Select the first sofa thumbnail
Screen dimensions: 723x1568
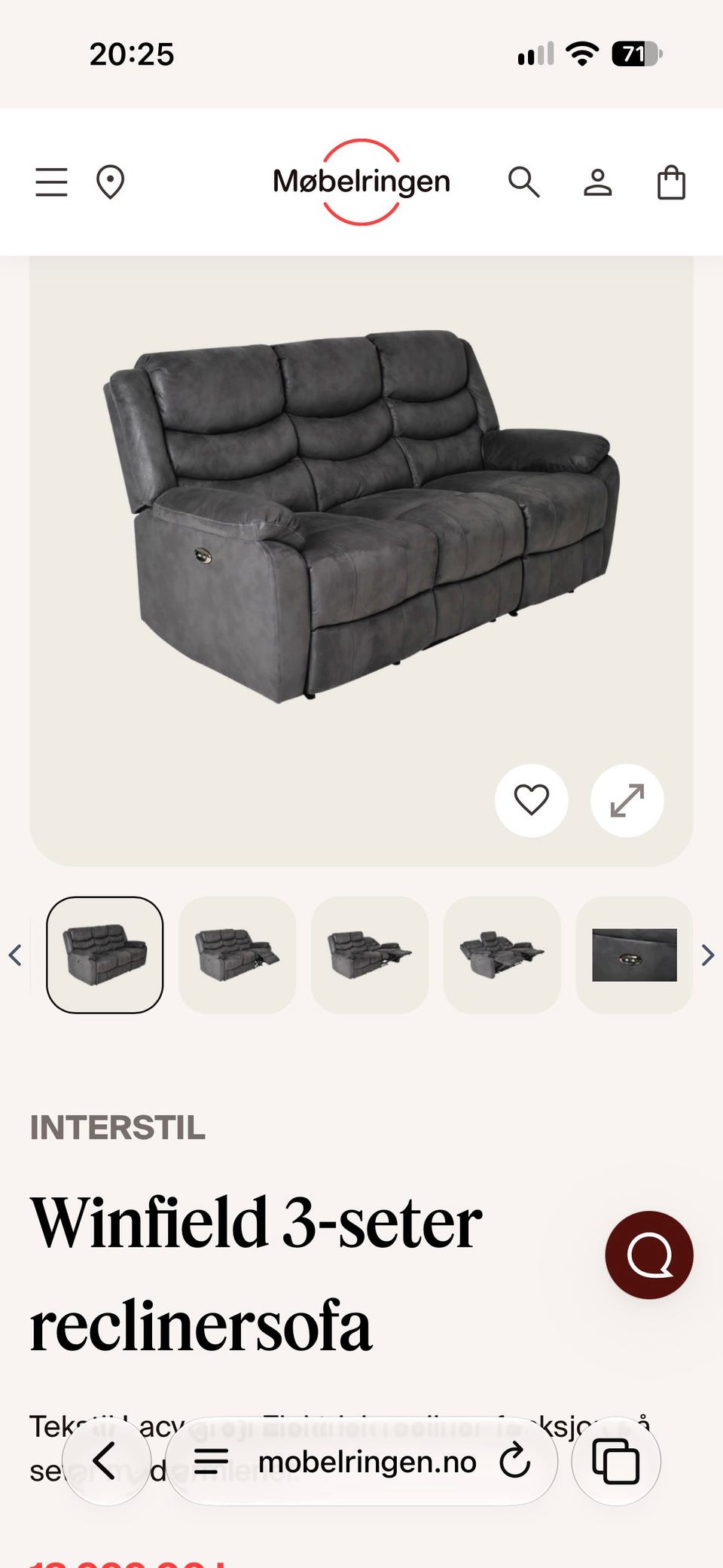[x=105, y=955]
